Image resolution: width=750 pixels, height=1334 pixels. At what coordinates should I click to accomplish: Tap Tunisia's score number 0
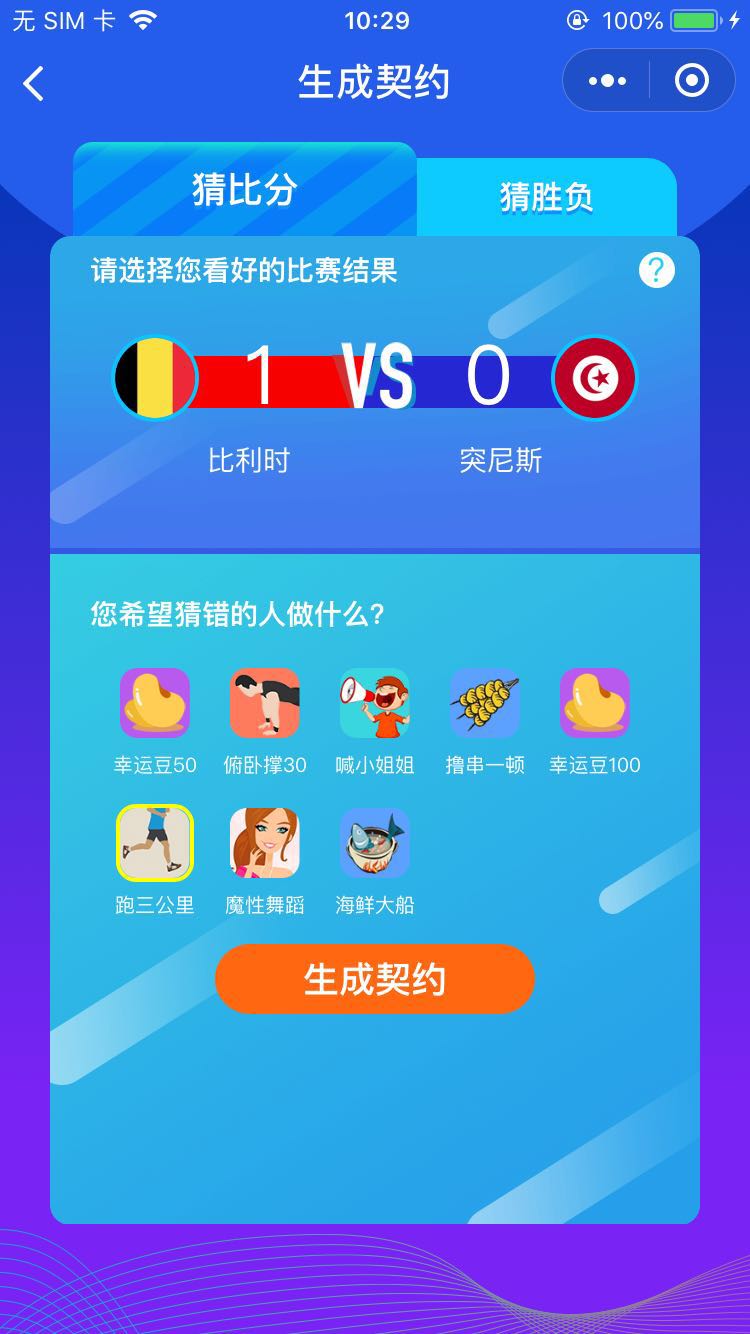click(488, 378)
